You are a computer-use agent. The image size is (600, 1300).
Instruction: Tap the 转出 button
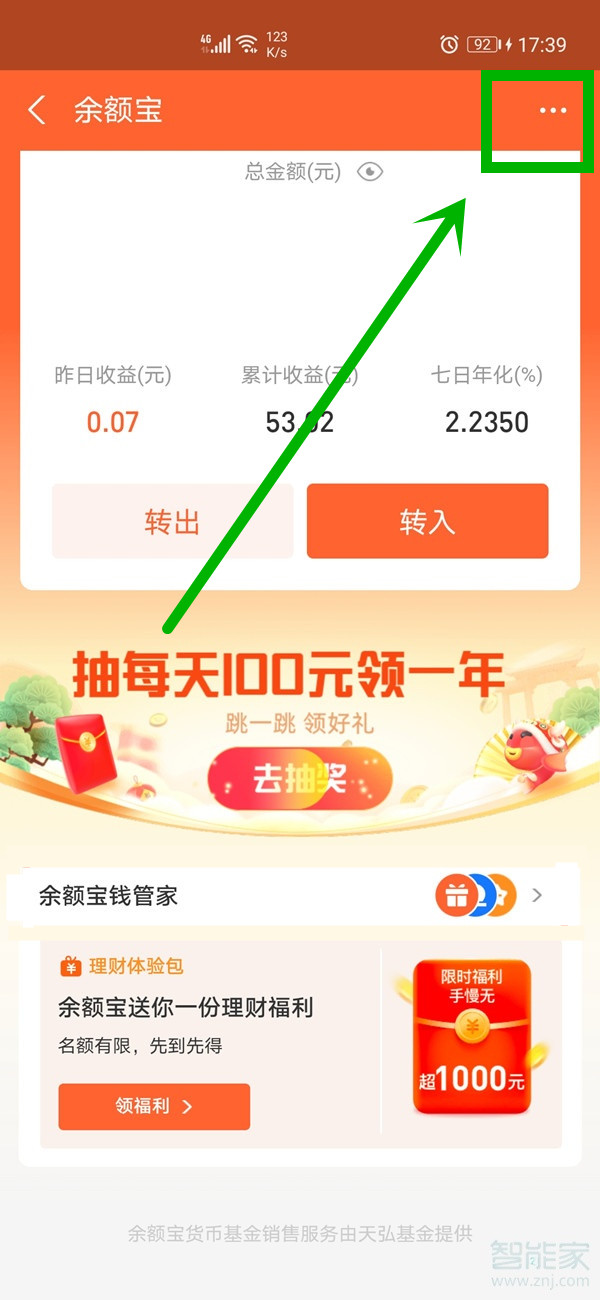tap(172, 522)
